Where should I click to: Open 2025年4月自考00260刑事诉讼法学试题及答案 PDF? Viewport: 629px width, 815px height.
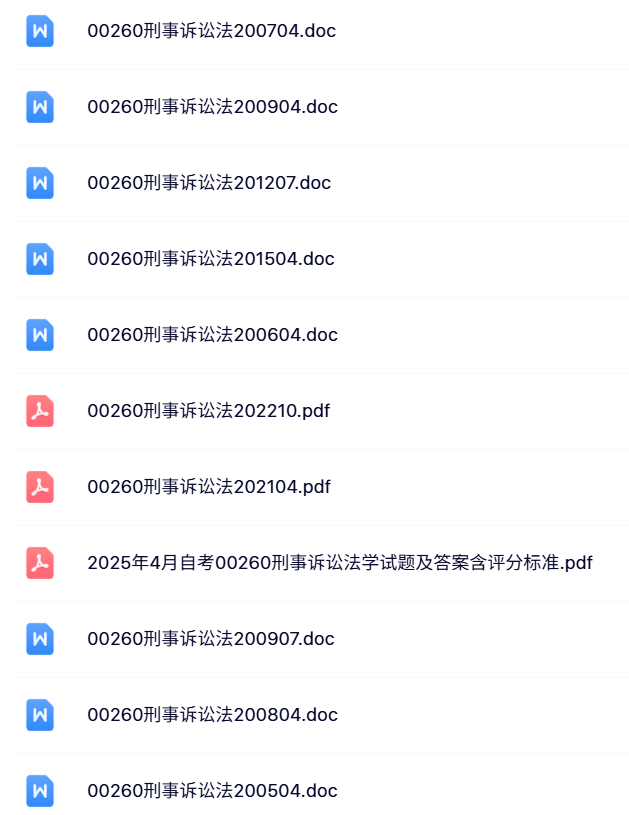(339, 563)
